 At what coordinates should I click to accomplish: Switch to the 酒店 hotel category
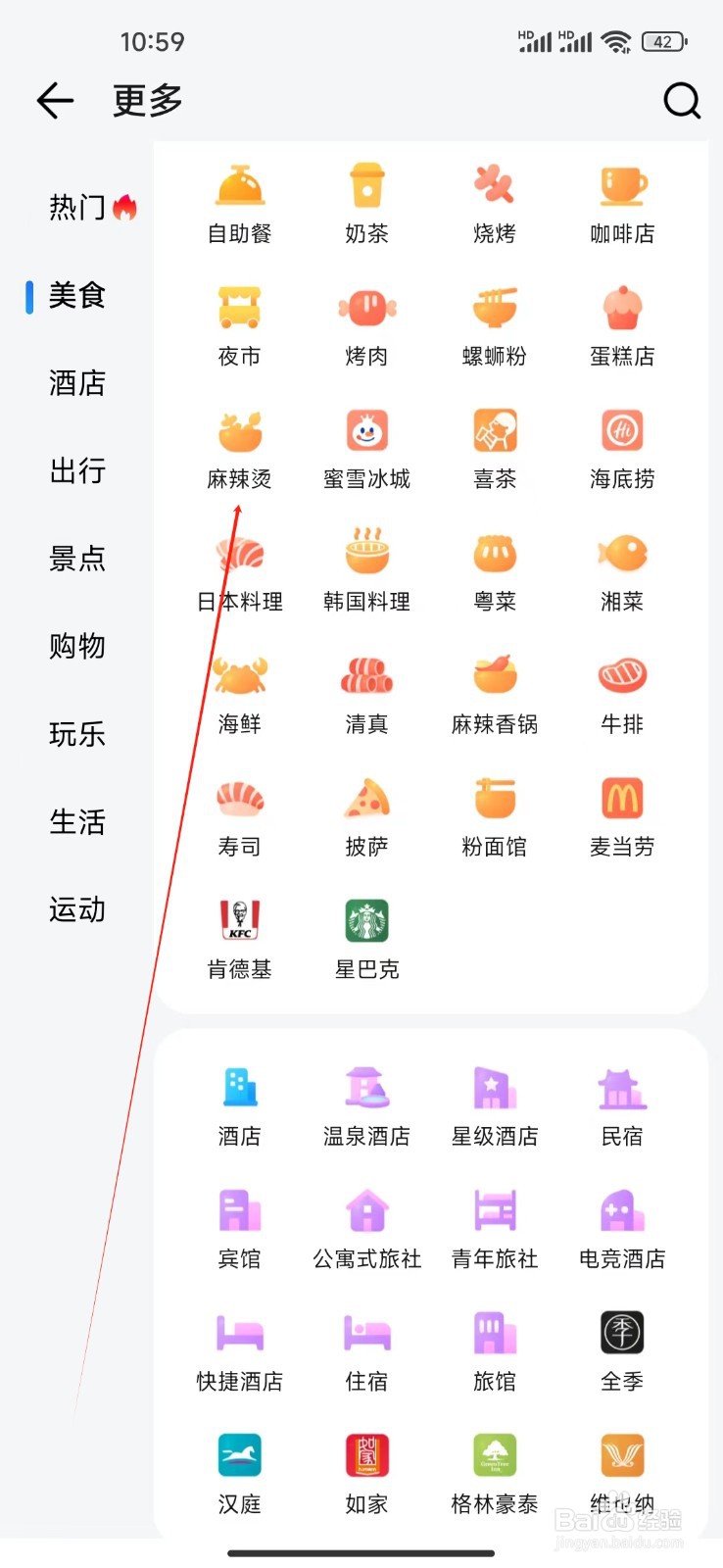[x=77, y=384]
